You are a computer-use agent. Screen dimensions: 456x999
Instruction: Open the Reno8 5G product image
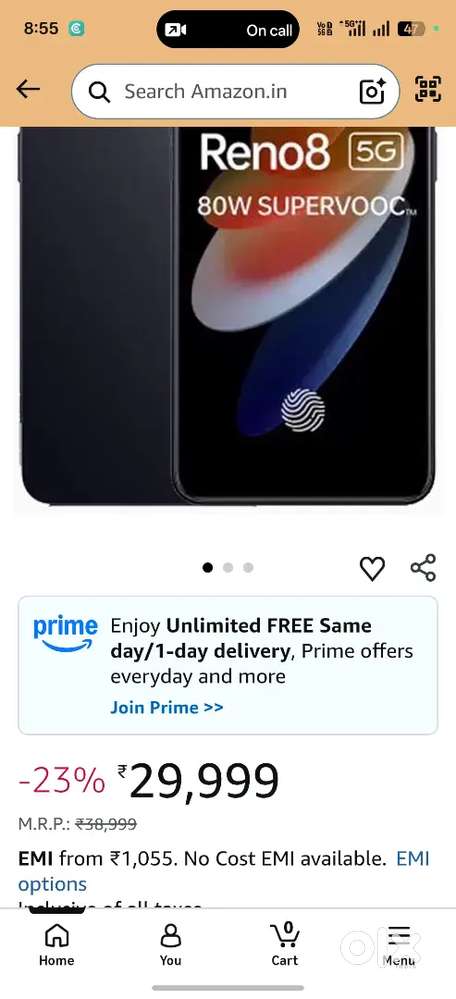(228, 316)
